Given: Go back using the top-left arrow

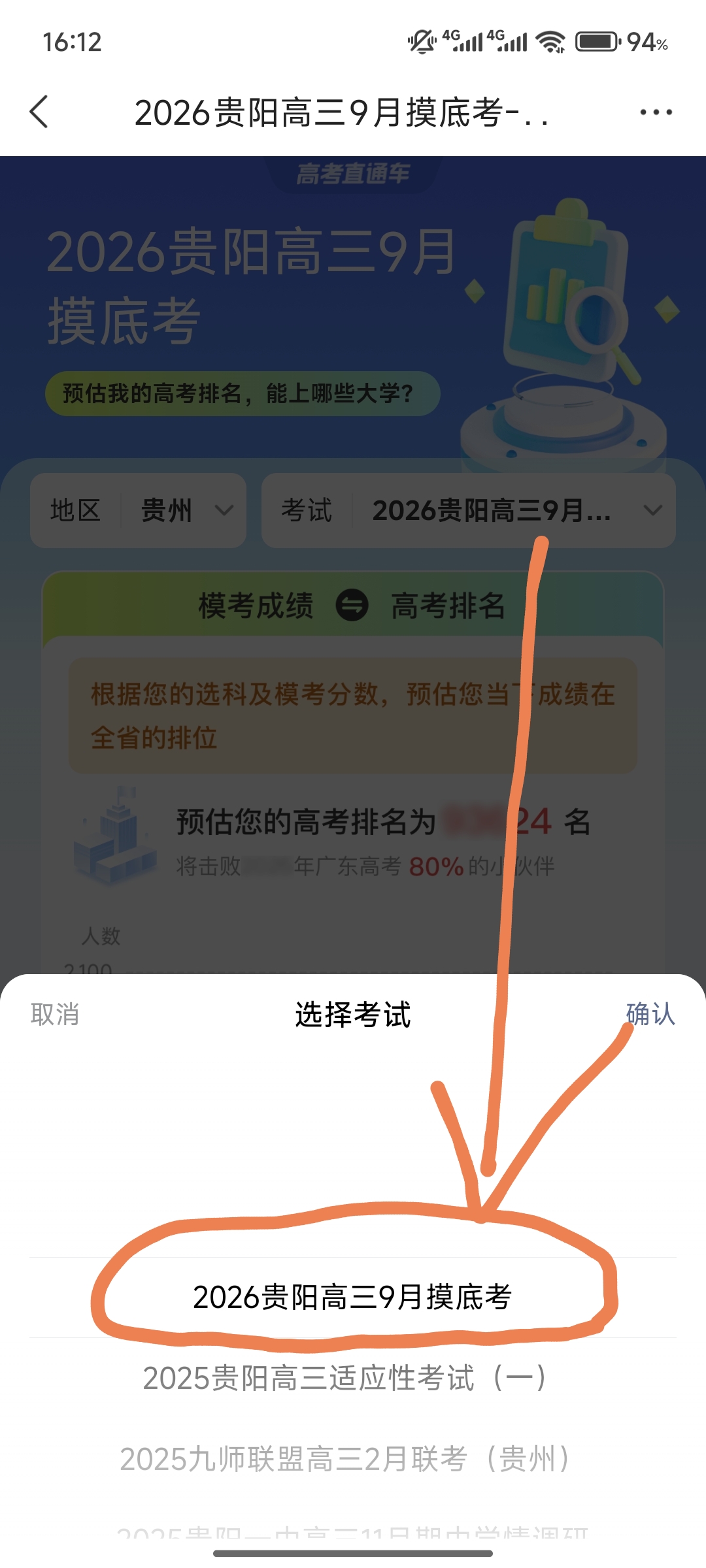Looking at the screenshot, I should tap(39, 112).
